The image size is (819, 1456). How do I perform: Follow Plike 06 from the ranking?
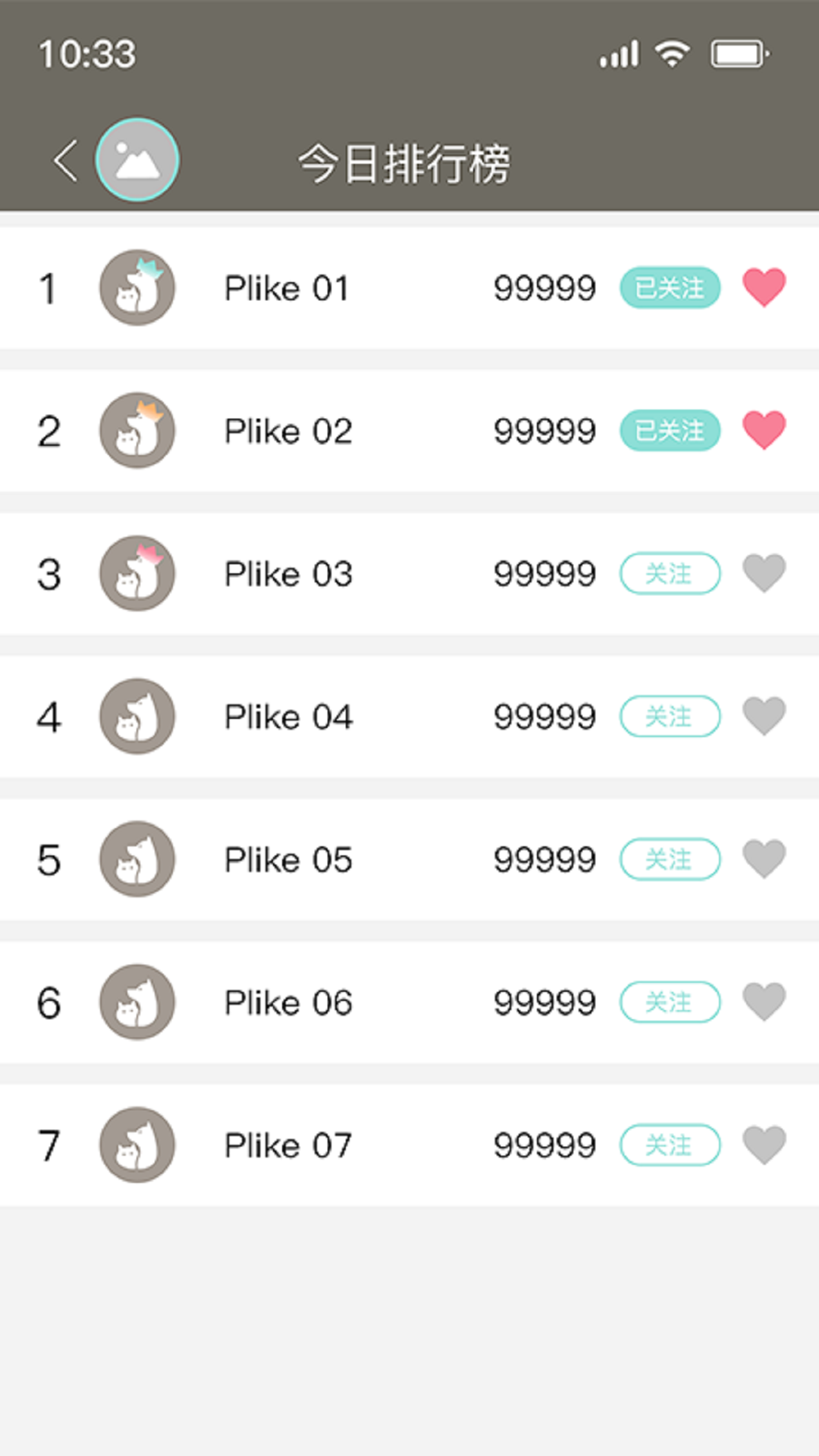point(670,1003)
